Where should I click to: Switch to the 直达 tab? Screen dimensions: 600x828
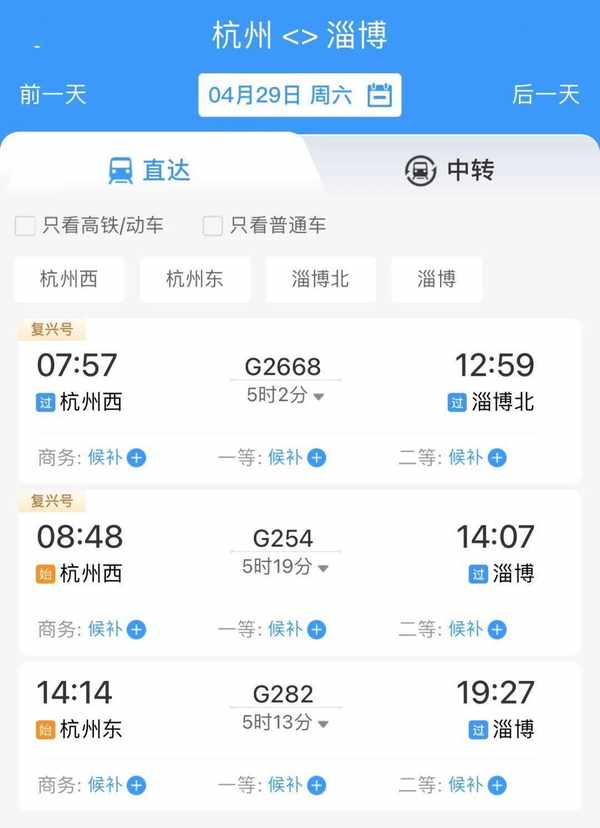(150, 170)
